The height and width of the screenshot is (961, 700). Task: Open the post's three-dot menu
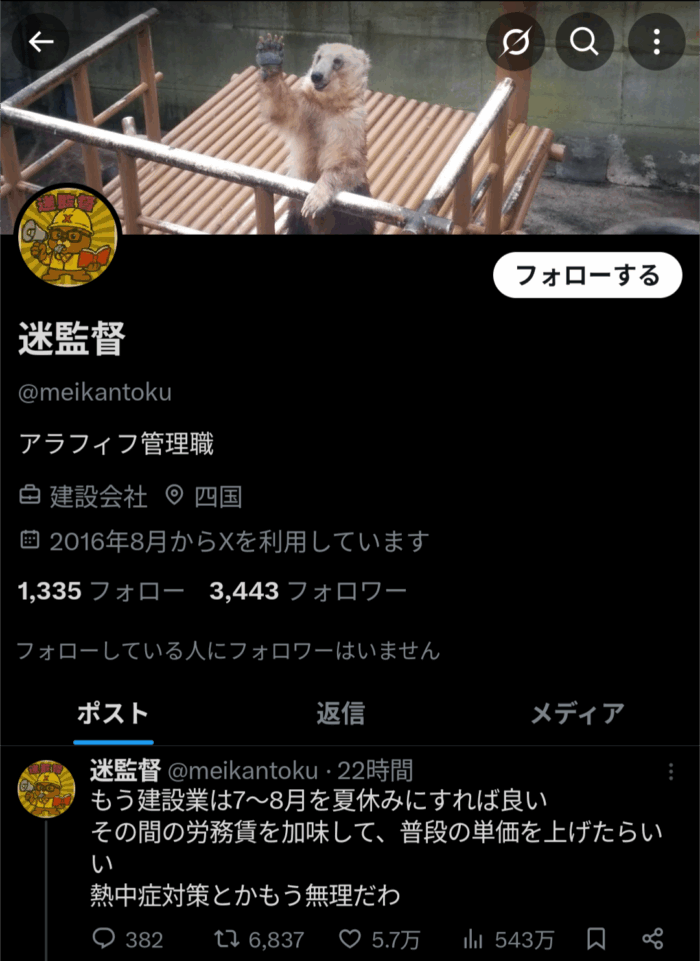[671, 771]
